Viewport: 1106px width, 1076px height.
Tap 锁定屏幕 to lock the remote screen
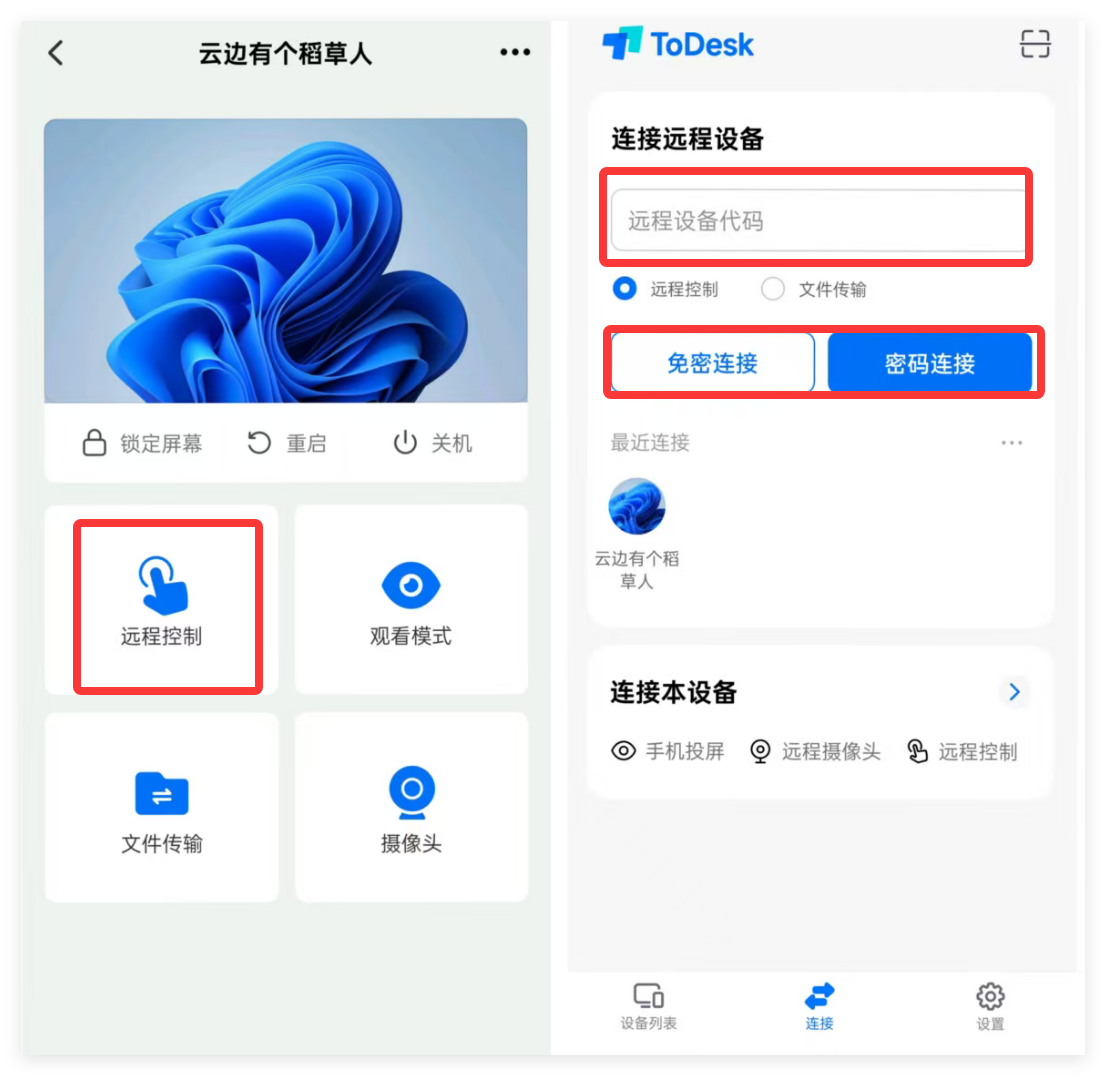142,443
